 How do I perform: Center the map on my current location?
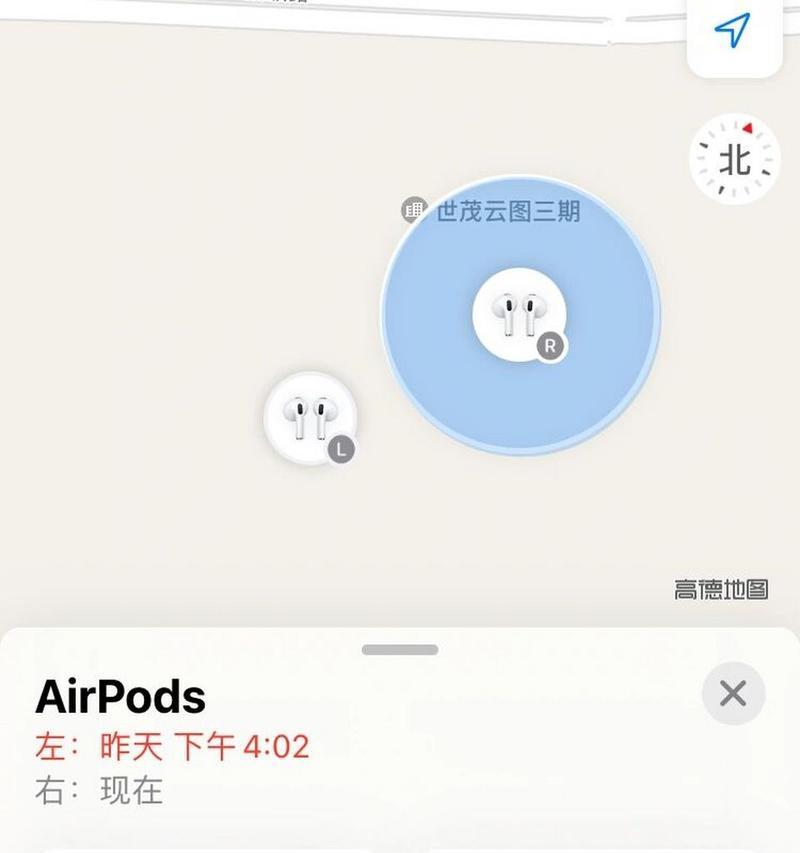click(x=733, y=31)
